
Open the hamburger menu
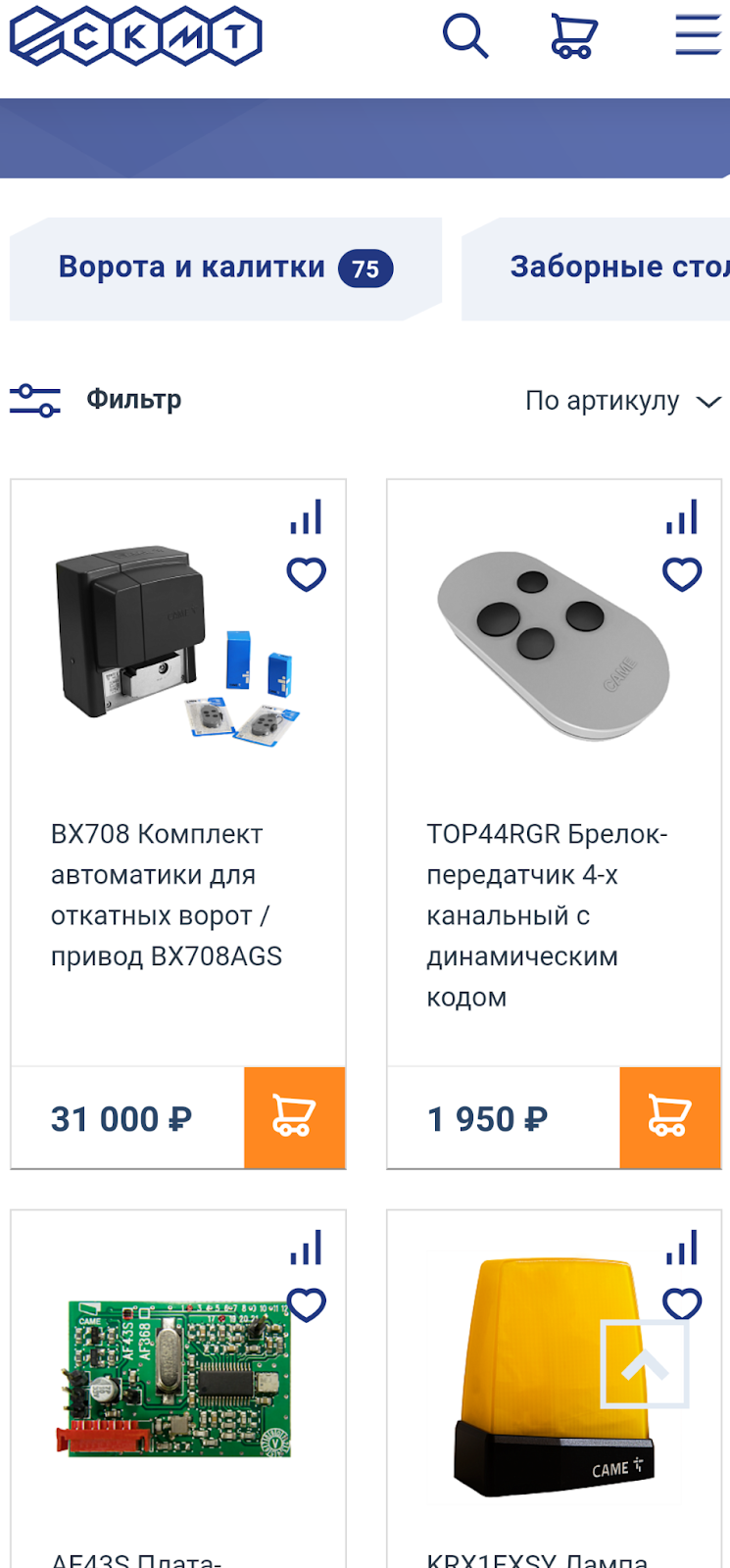coord(698,36)
